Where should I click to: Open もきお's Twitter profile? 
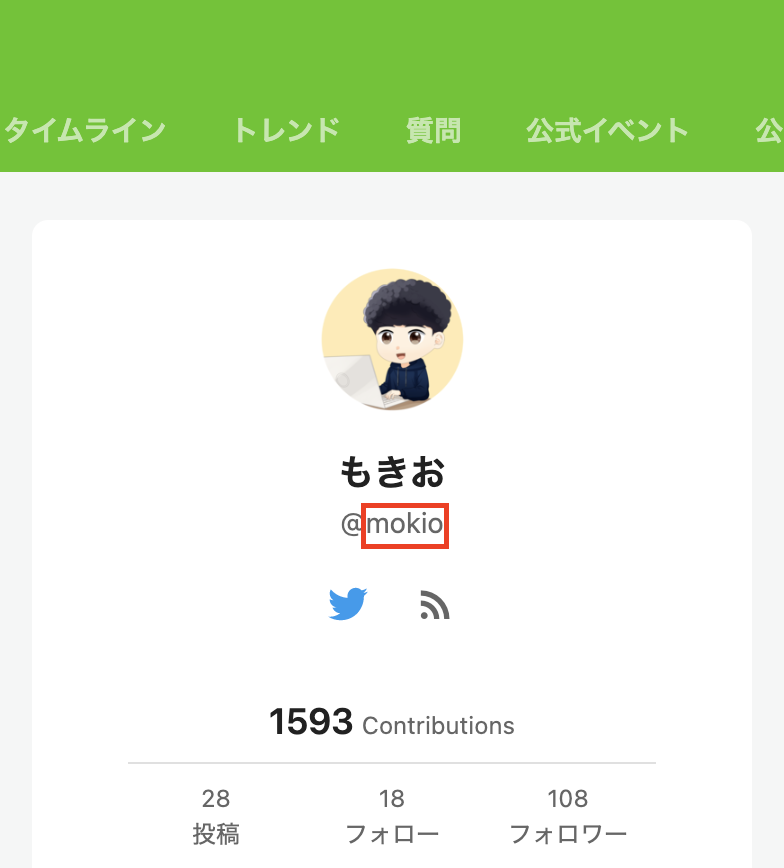pyautogui.click(x=348, y=604)
